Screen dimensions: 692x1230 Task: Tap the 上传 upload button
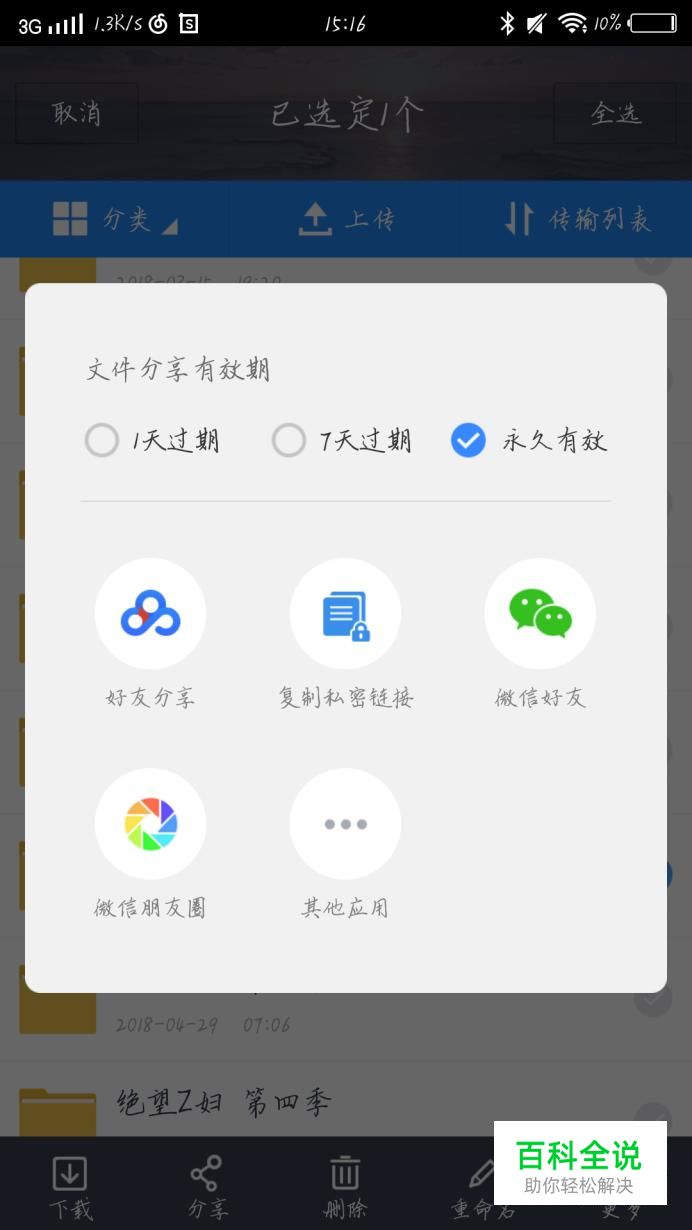coord(346,219)
